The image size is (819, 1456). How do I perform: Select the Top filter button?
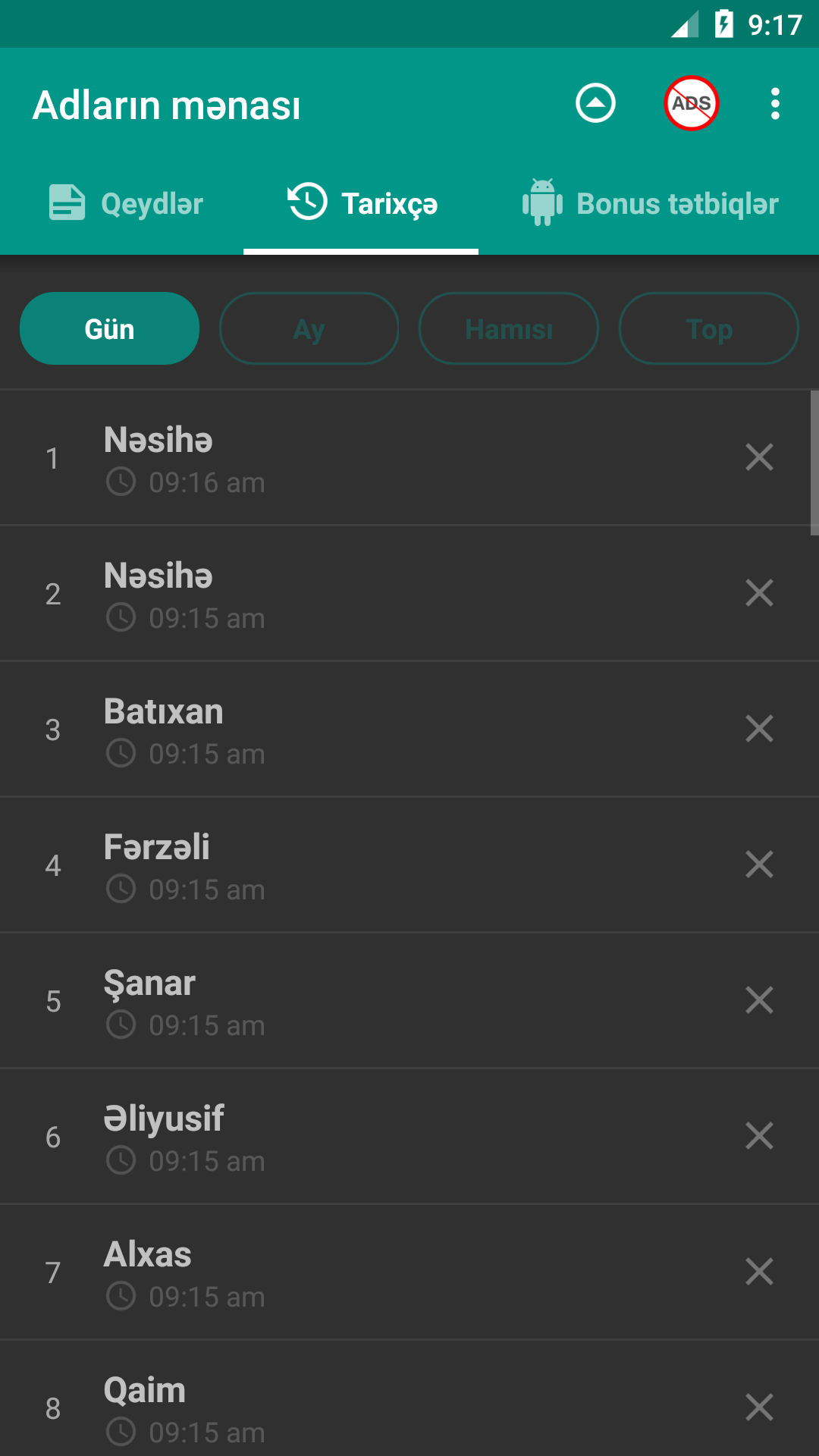point(708,328)
